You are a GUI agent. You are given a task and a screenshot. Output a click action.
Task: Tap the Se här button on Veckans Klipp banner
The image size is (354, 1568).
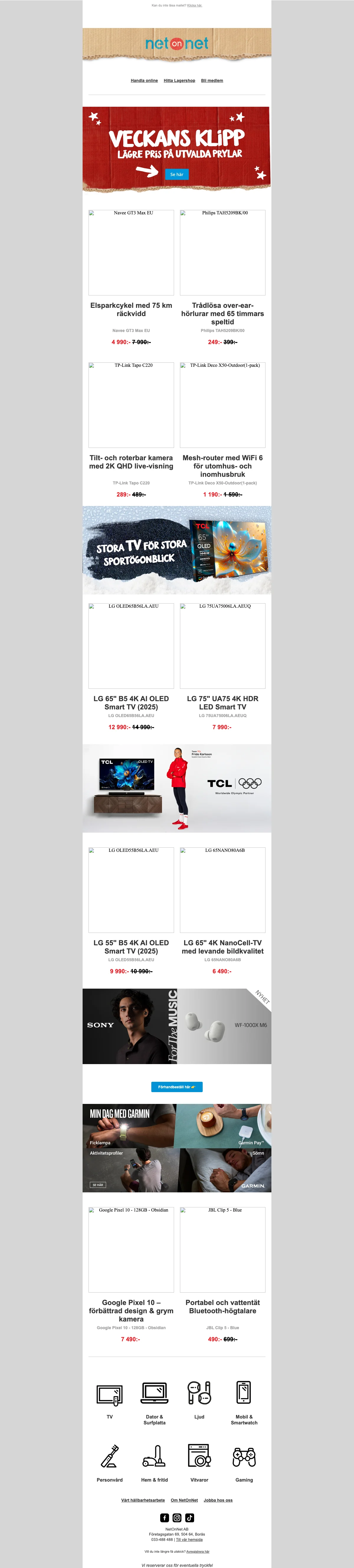(x=177, y=174)
